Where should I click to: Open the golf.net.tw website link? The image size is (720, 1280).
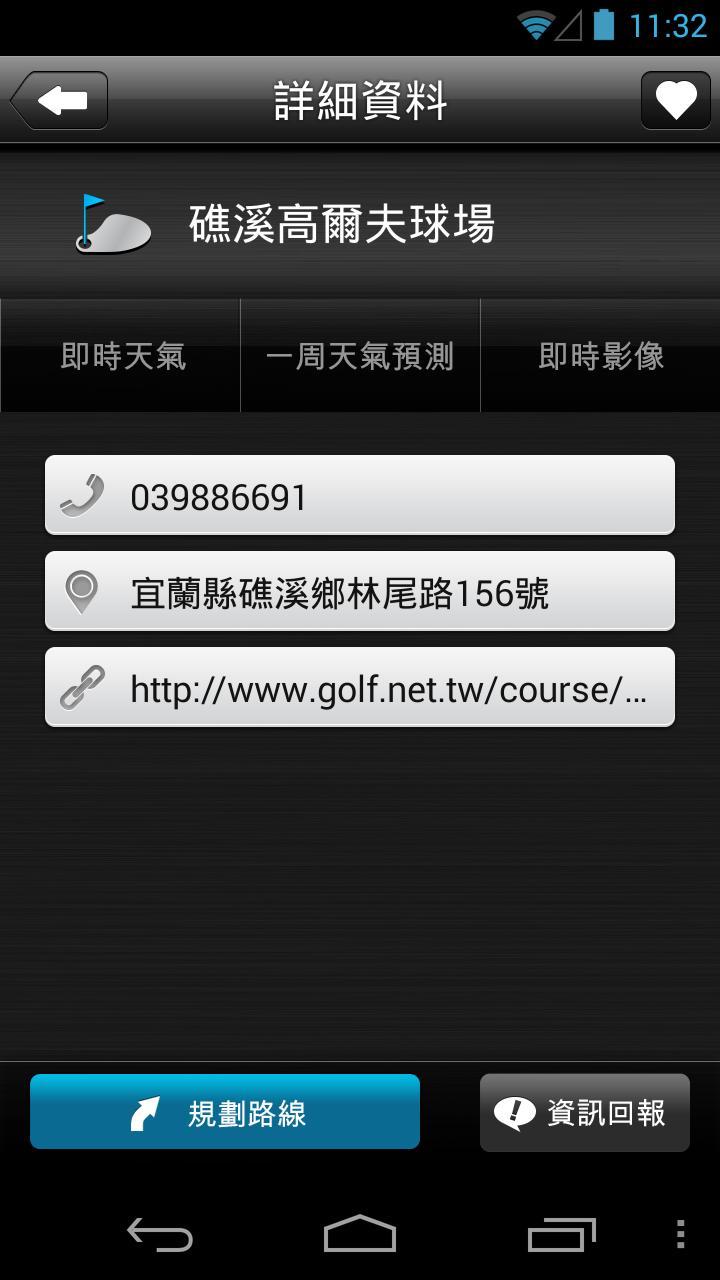(360, 687)
